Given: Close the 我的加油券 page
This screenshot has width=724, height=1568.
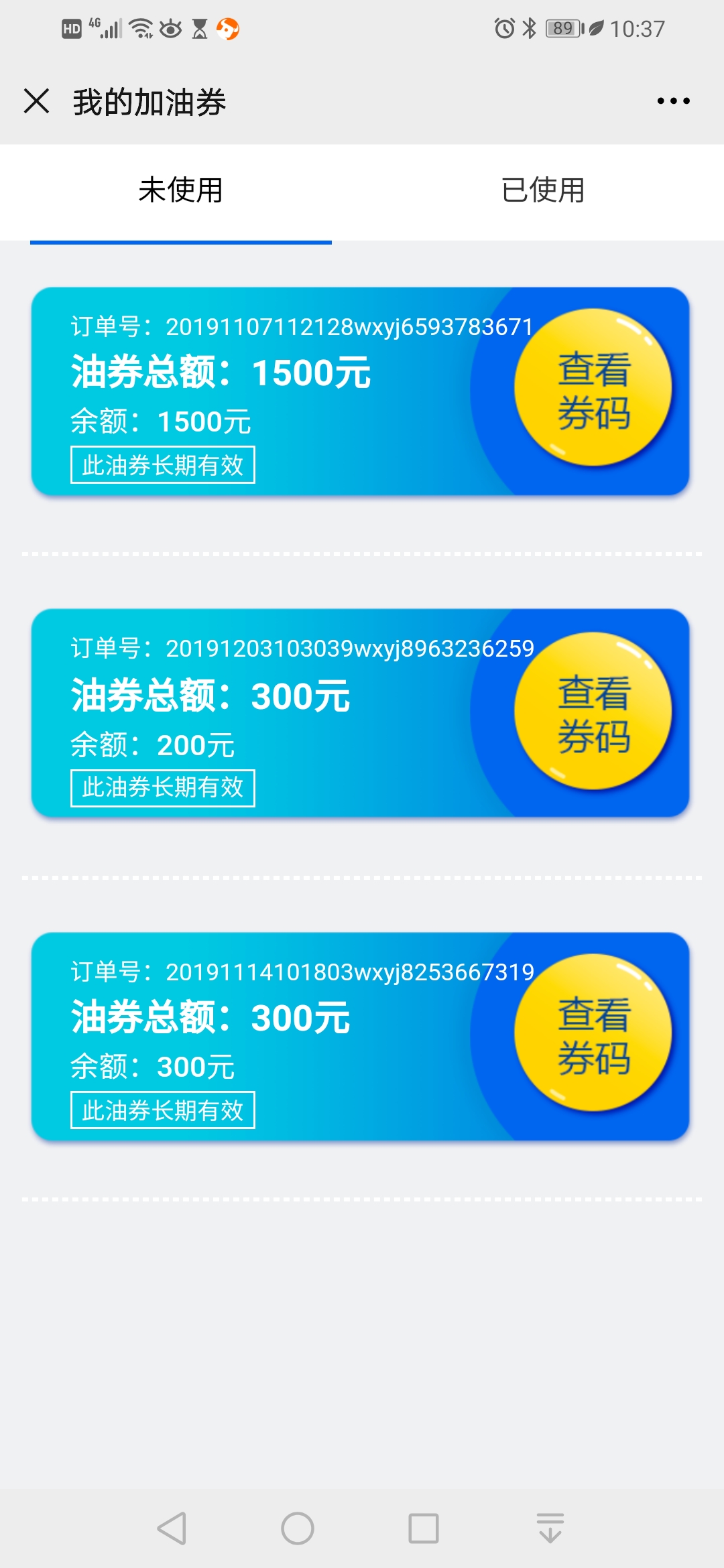Looking at the screenshot, I should 37,101.
